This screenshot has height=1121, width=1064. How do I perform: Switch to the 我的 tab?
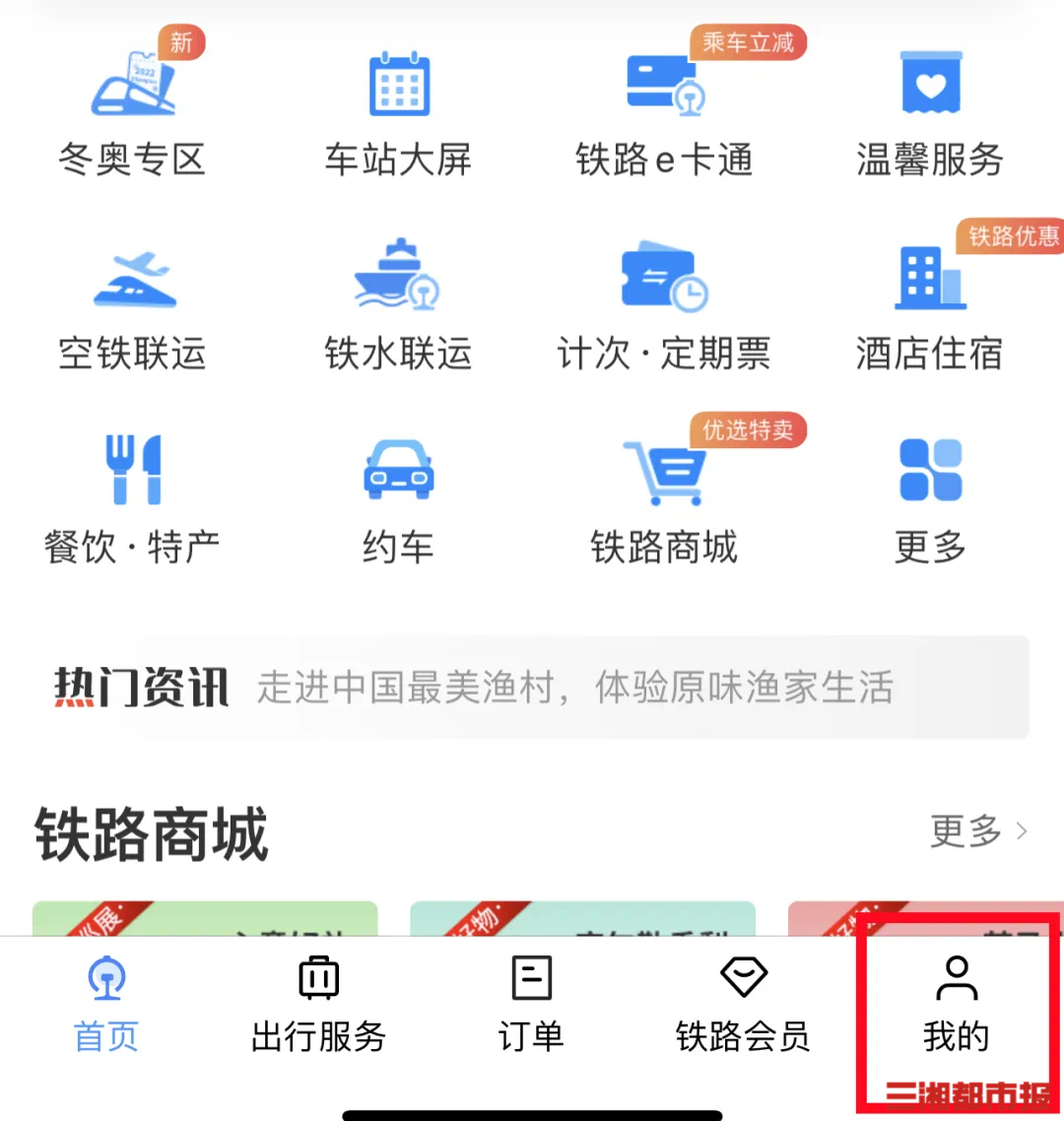[x=956, y=1005]
